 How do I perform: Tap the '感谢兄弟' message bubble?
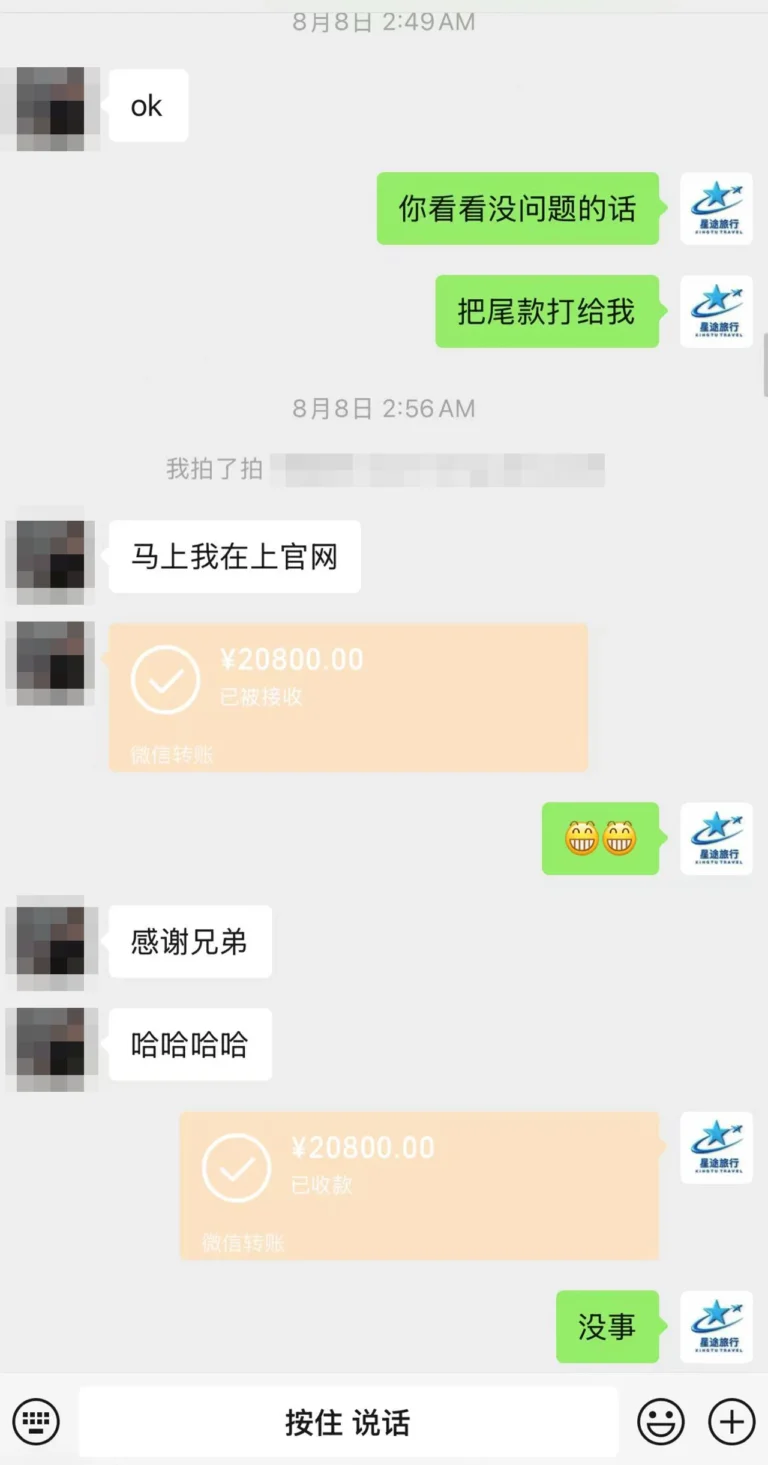pos(190,942)
